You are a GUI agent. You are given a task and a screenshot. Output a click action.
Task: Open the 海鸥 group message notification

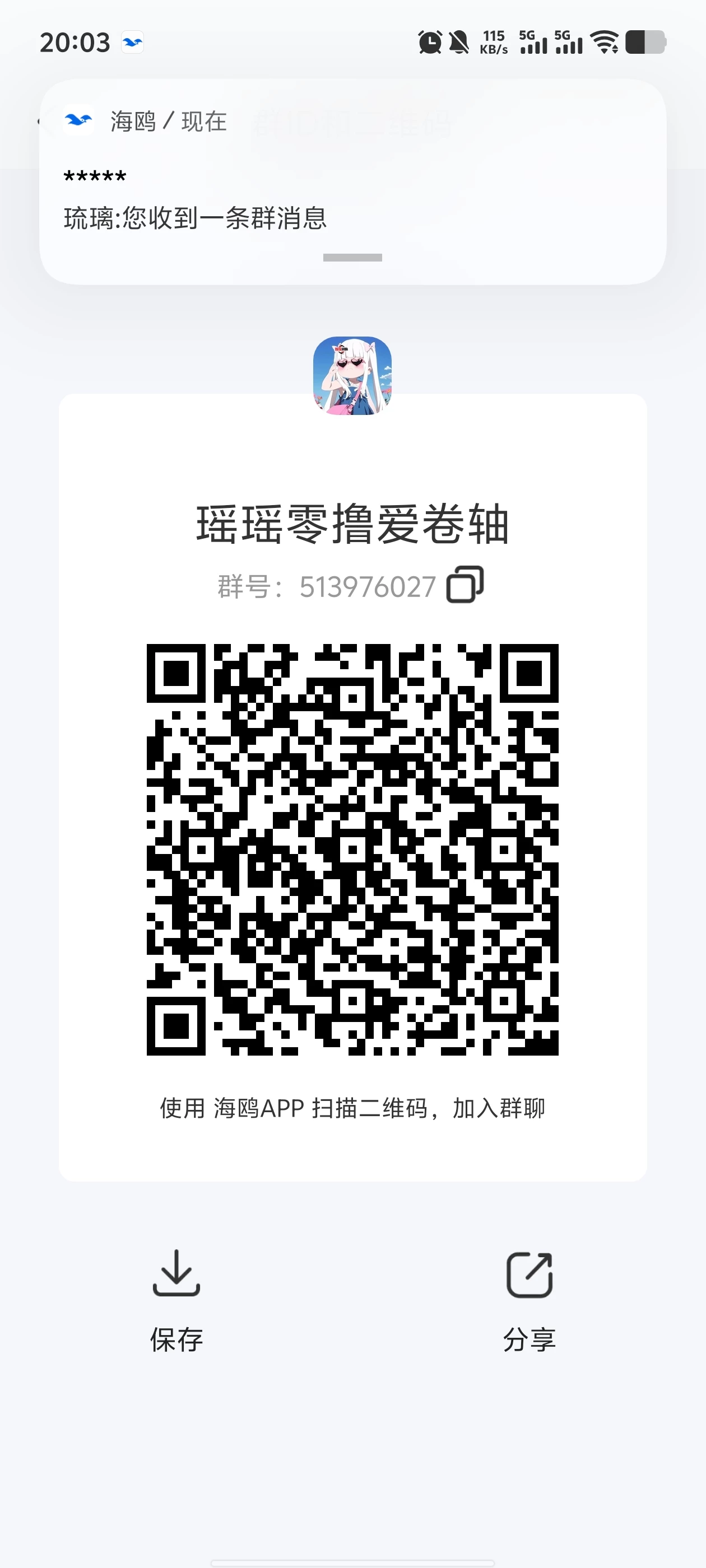(x=352, y=183)
